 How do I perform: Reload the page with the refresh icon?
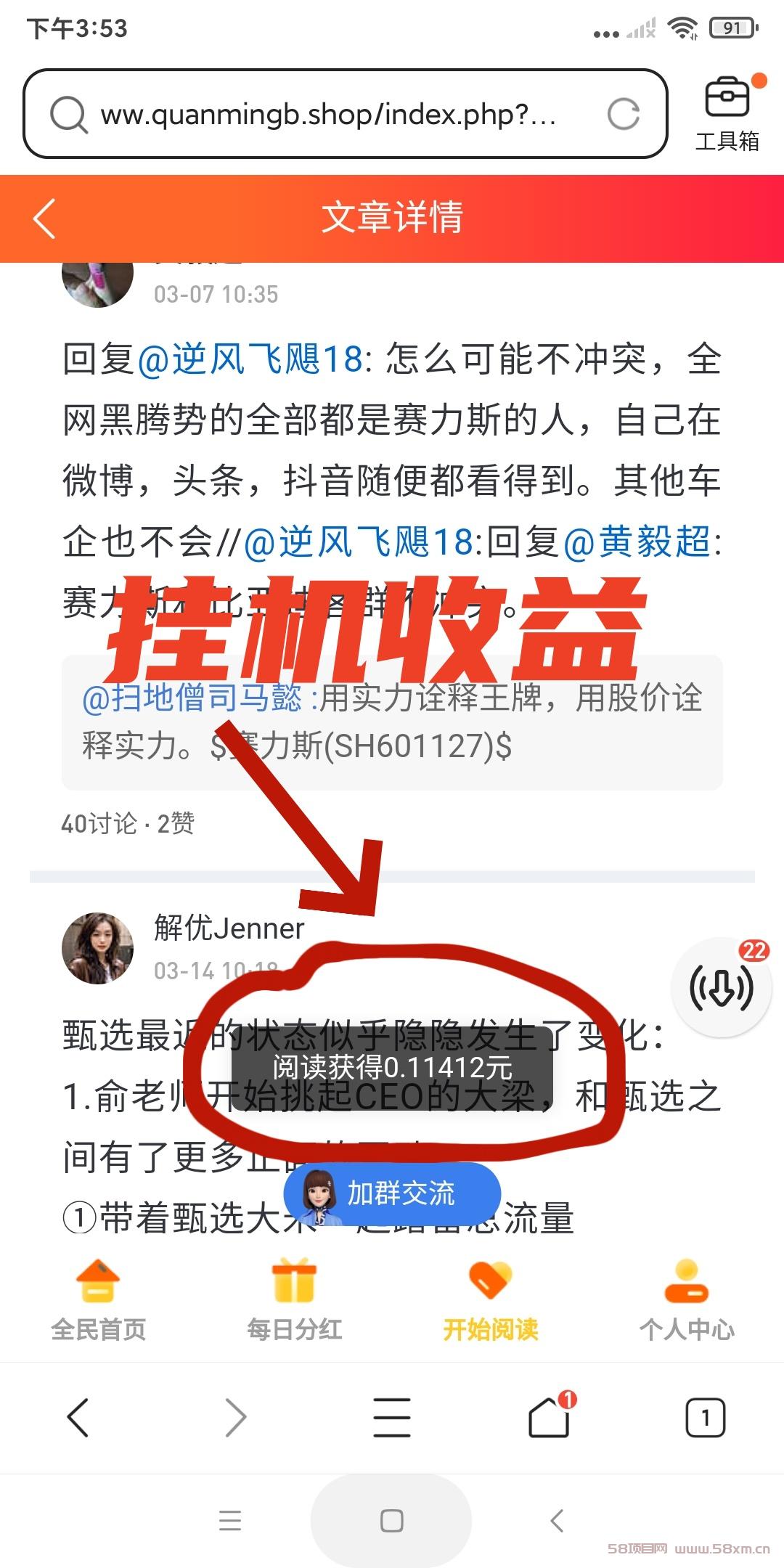[623, 114]
